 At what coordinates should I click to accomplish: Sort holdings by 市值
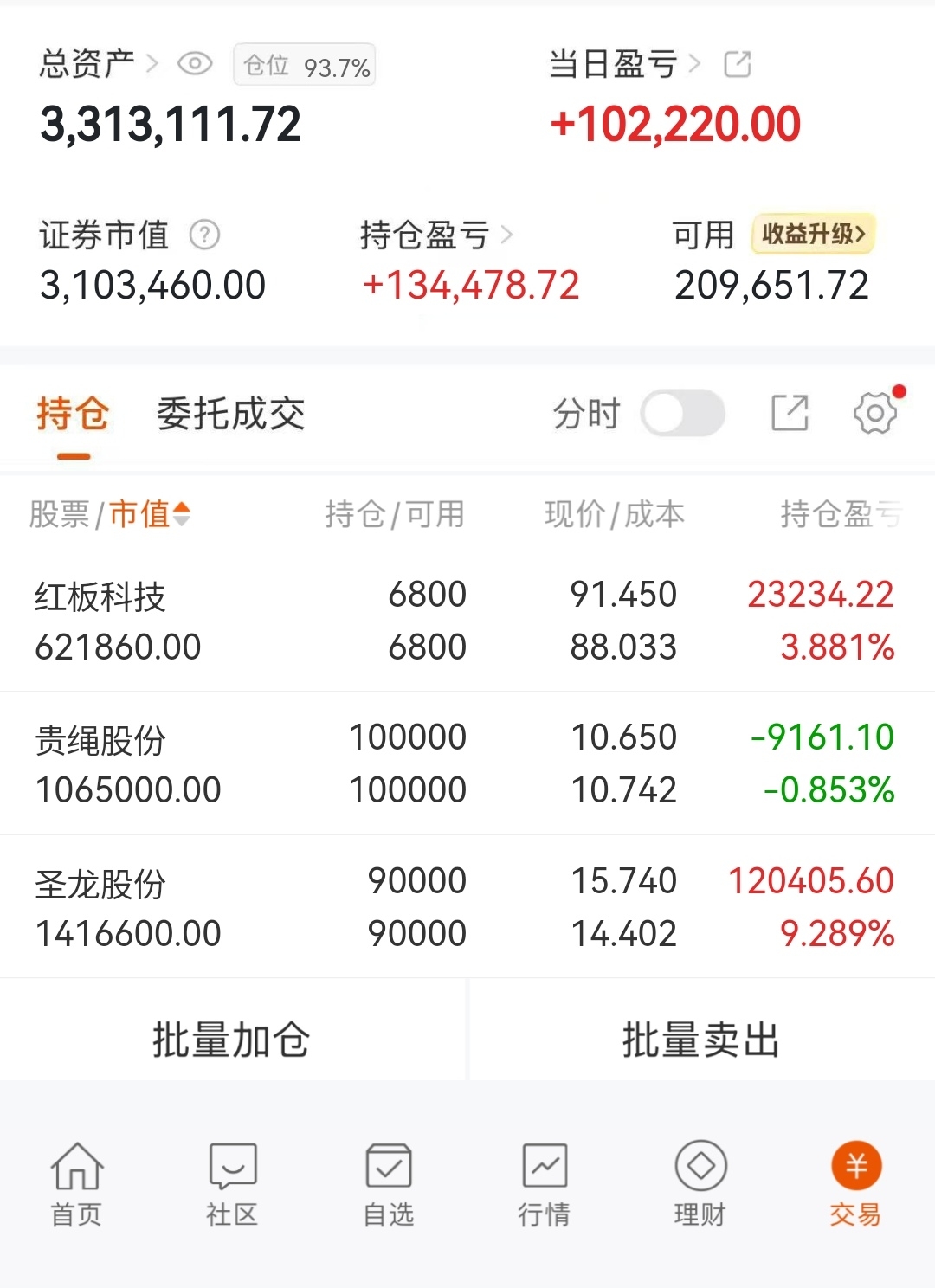pos(150,514)
